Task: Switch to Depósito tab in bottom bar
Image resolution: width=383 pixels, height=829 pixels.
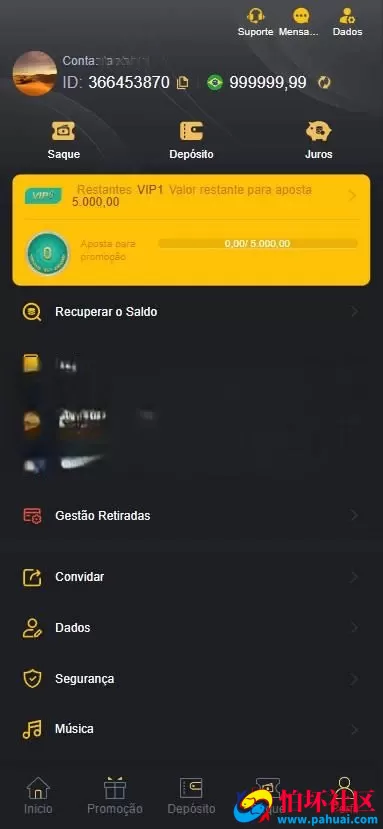Action: click(191, 796)
